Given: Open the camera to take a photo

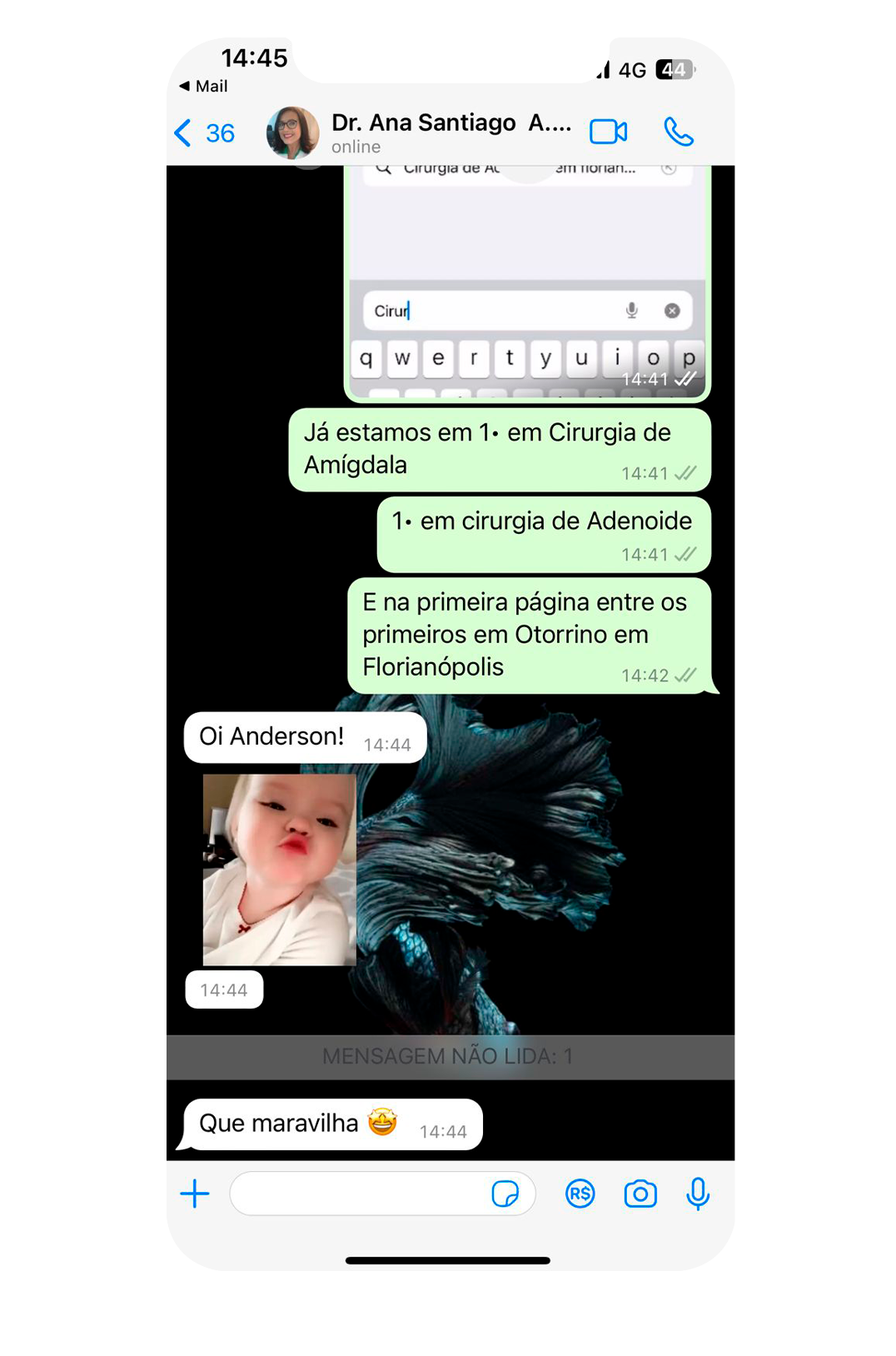Looking at the screenshot, I should coord(640,1194).
